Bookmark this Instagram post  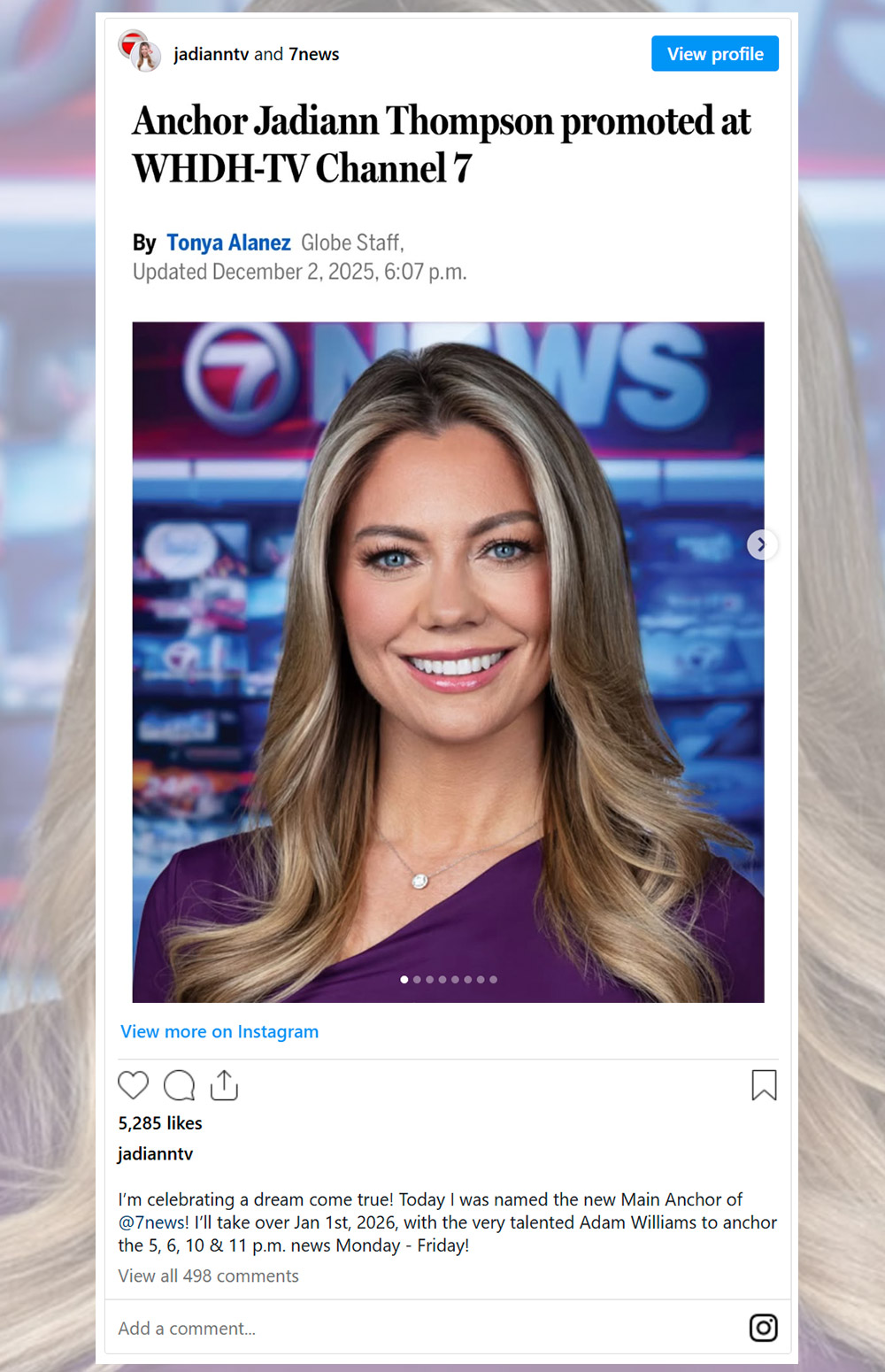[764, 1085]
